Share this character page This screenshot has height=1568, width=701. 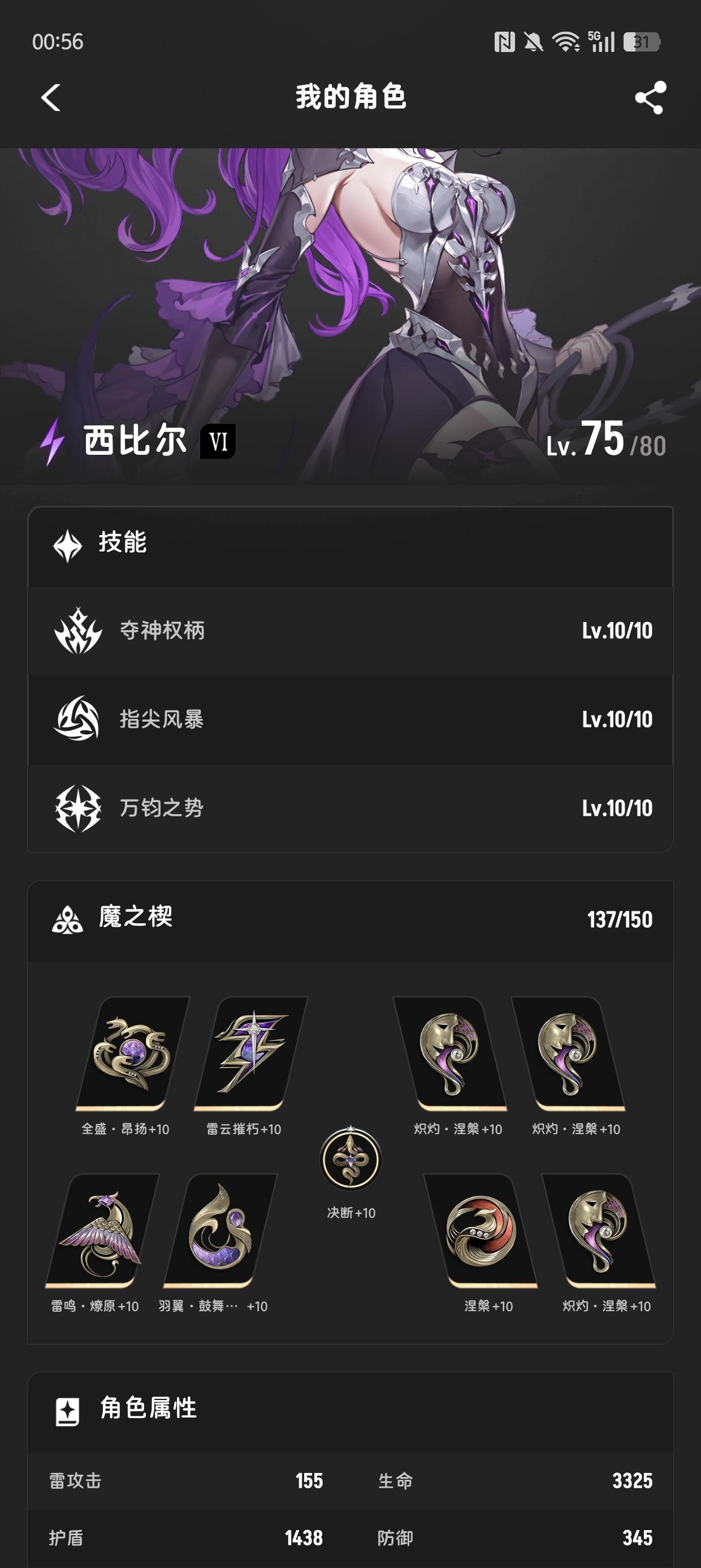(x=650, y=97)
